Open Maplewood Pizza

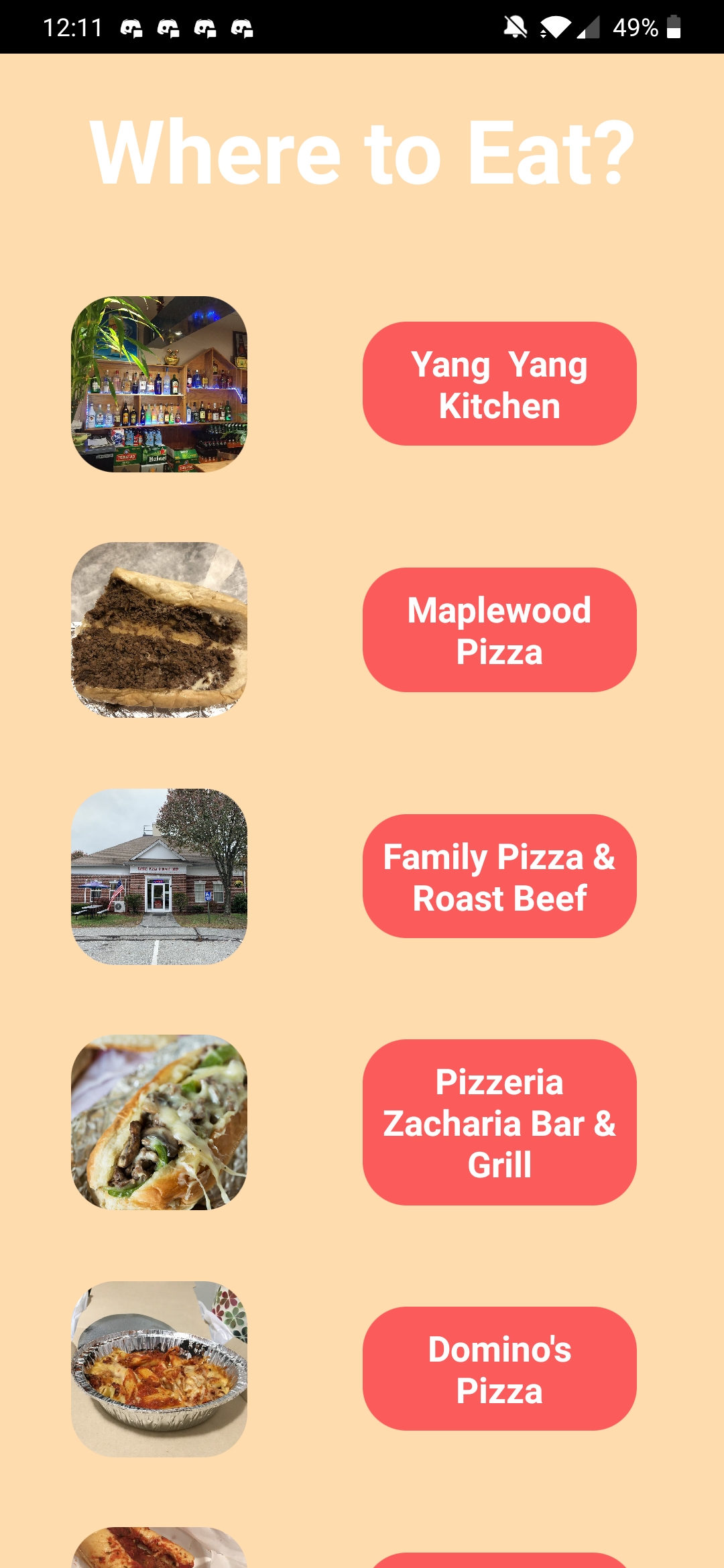click(499, 630)
